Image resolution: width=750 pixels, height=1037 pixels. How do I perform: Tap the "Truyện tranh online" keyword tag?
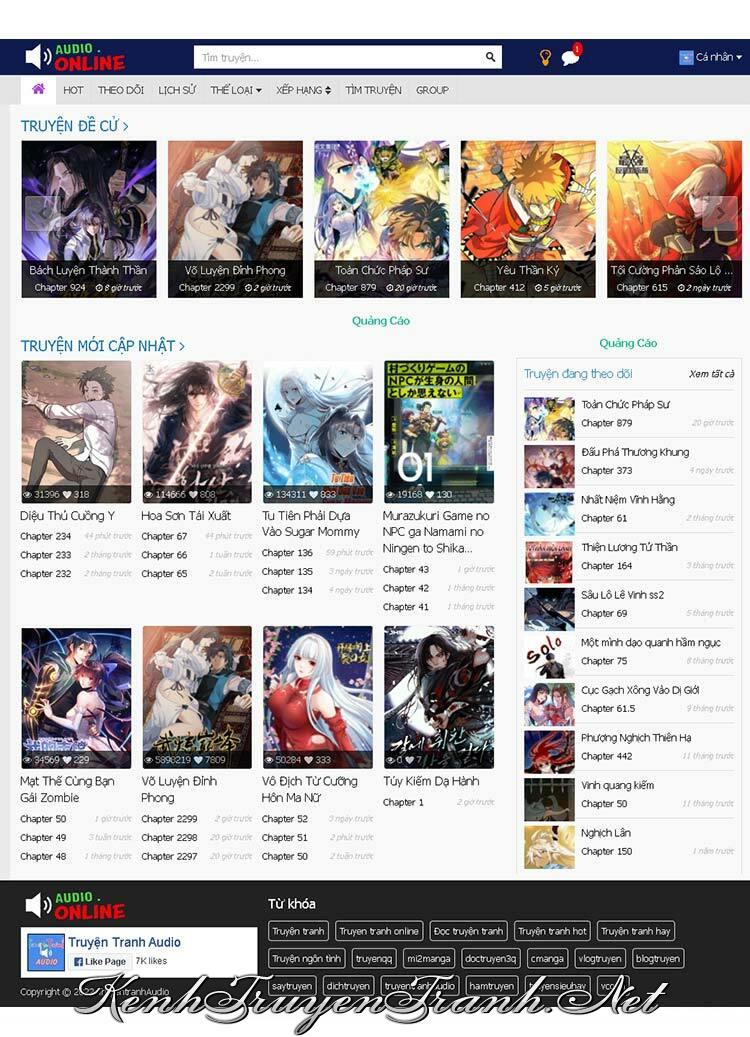coord(379,931)
